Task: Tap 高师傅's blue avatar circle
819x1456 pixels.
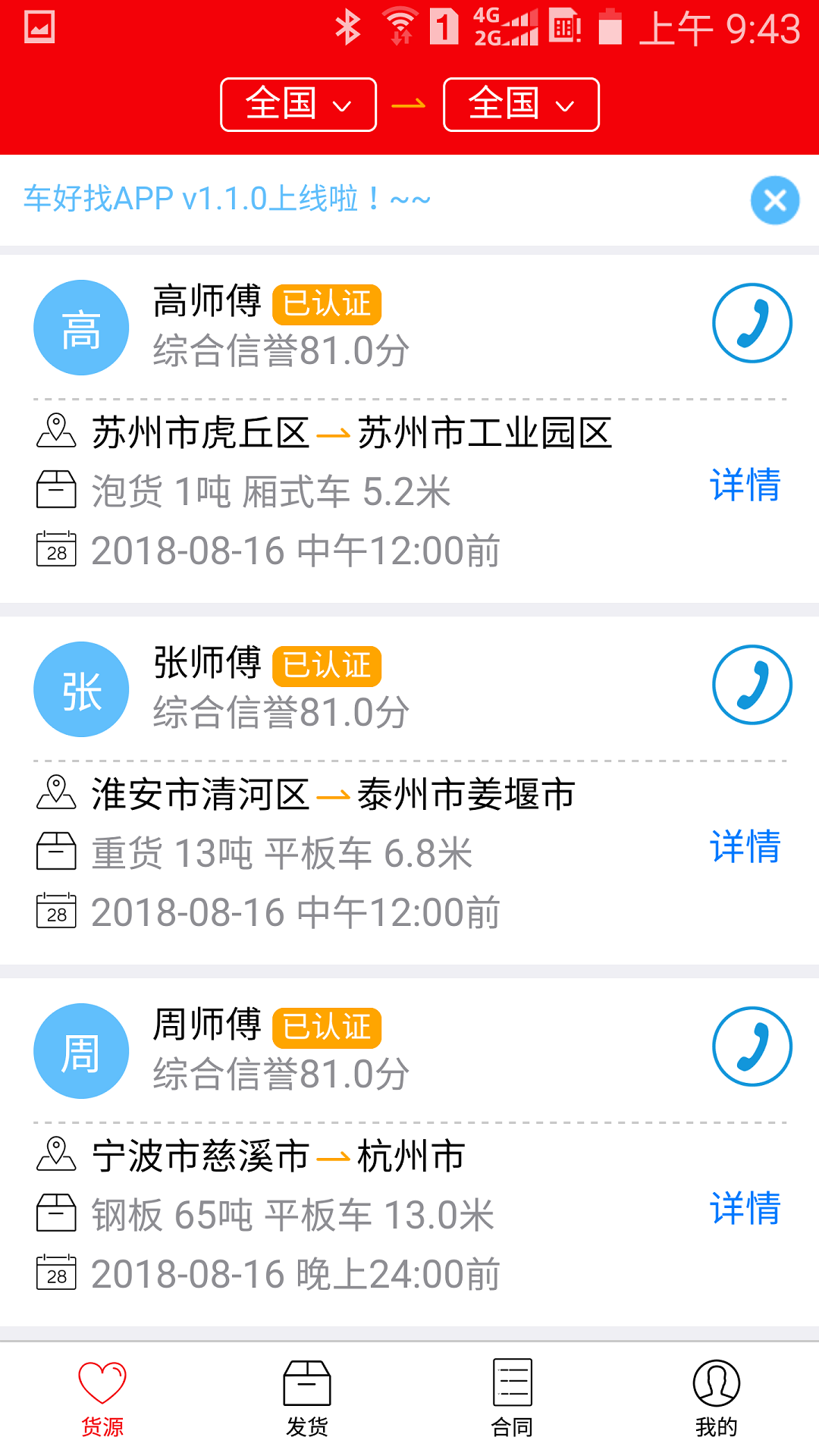Action: tap(81, 327)
